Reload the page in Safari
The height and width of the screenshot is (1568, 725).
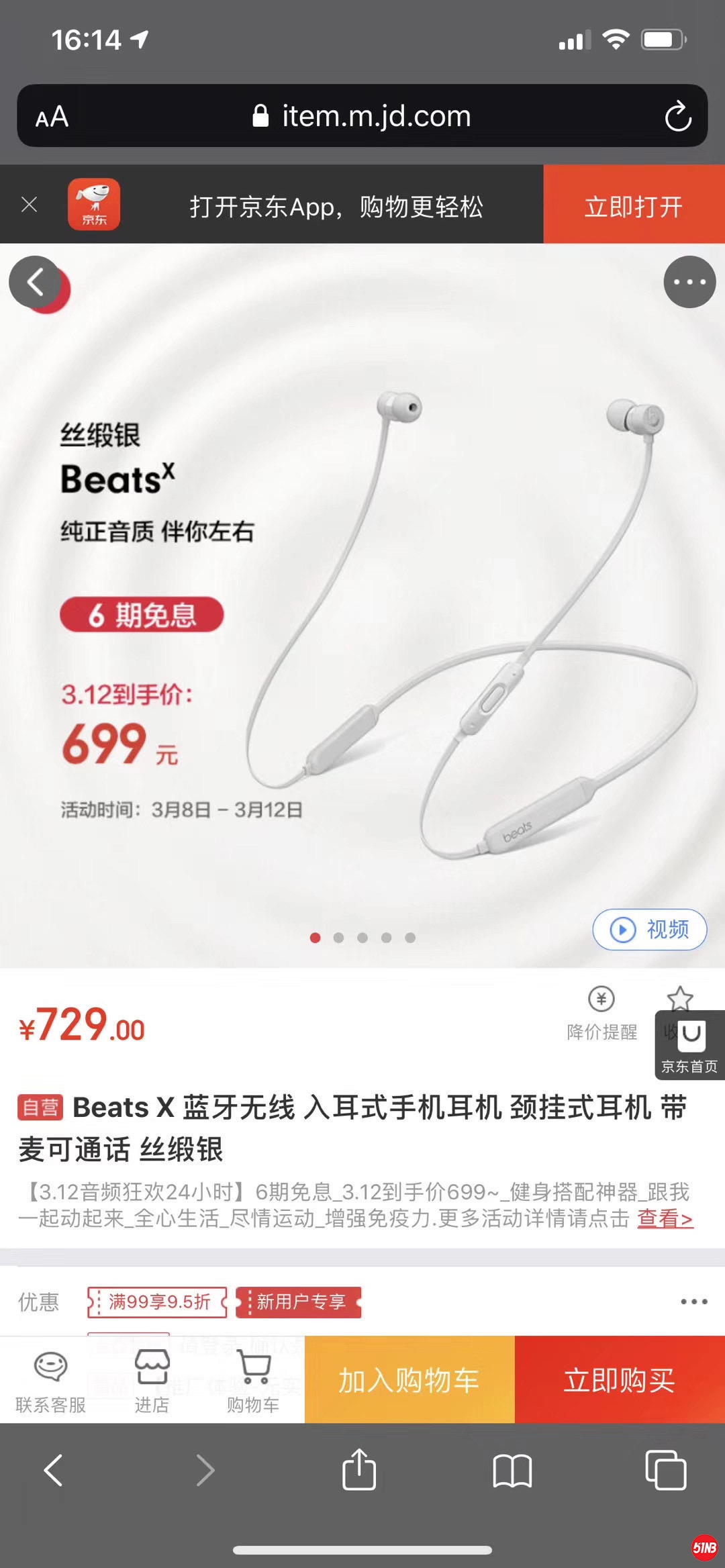coord(678,116)
